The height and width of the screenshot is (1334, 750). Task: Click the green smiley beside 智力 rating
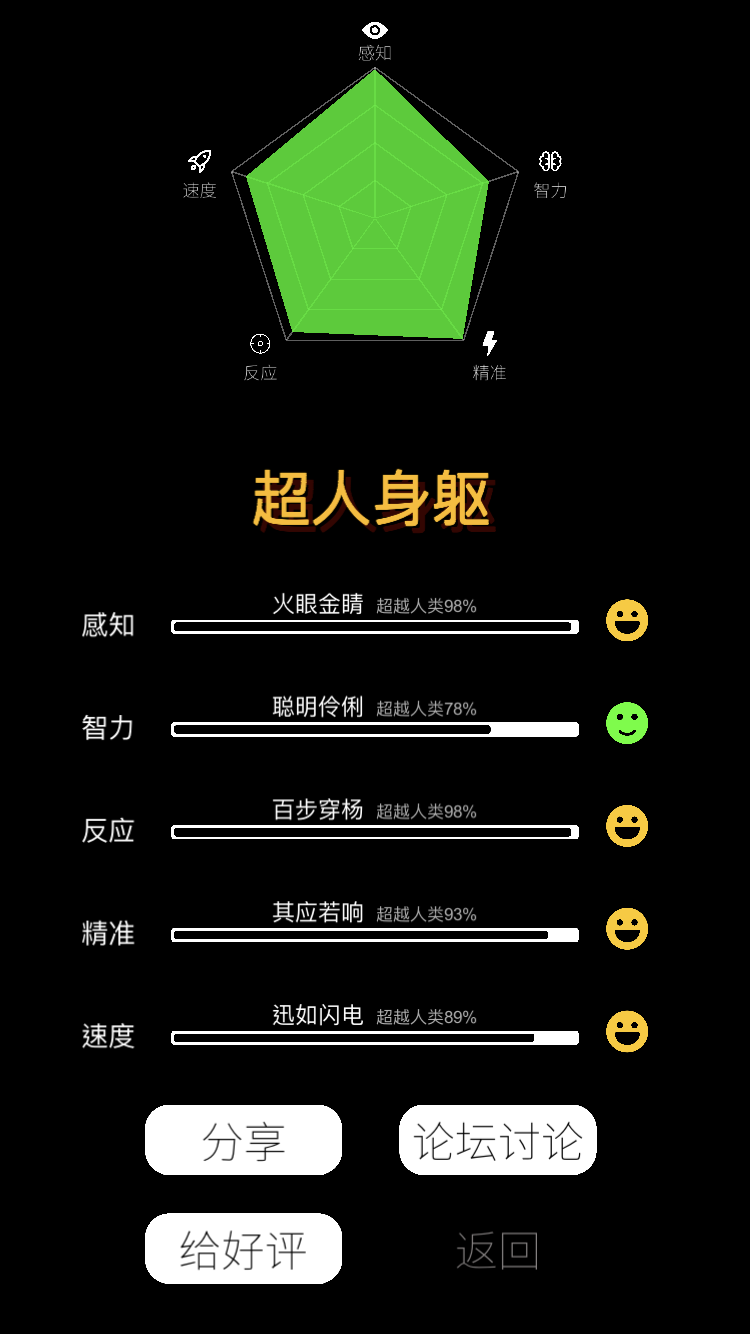[626, 722]
